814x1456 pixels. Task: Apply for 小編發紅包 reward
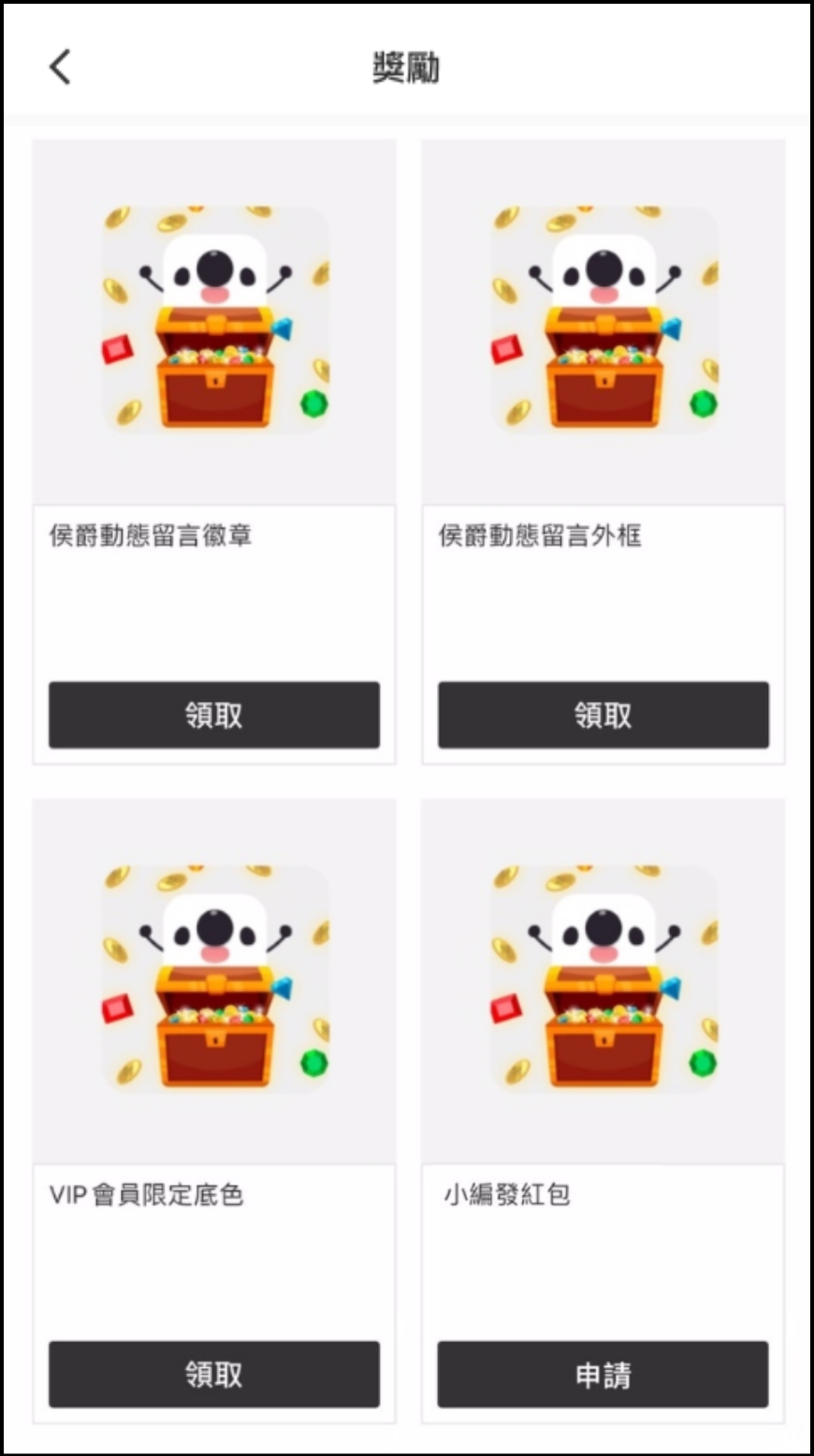click(603, 1374)
